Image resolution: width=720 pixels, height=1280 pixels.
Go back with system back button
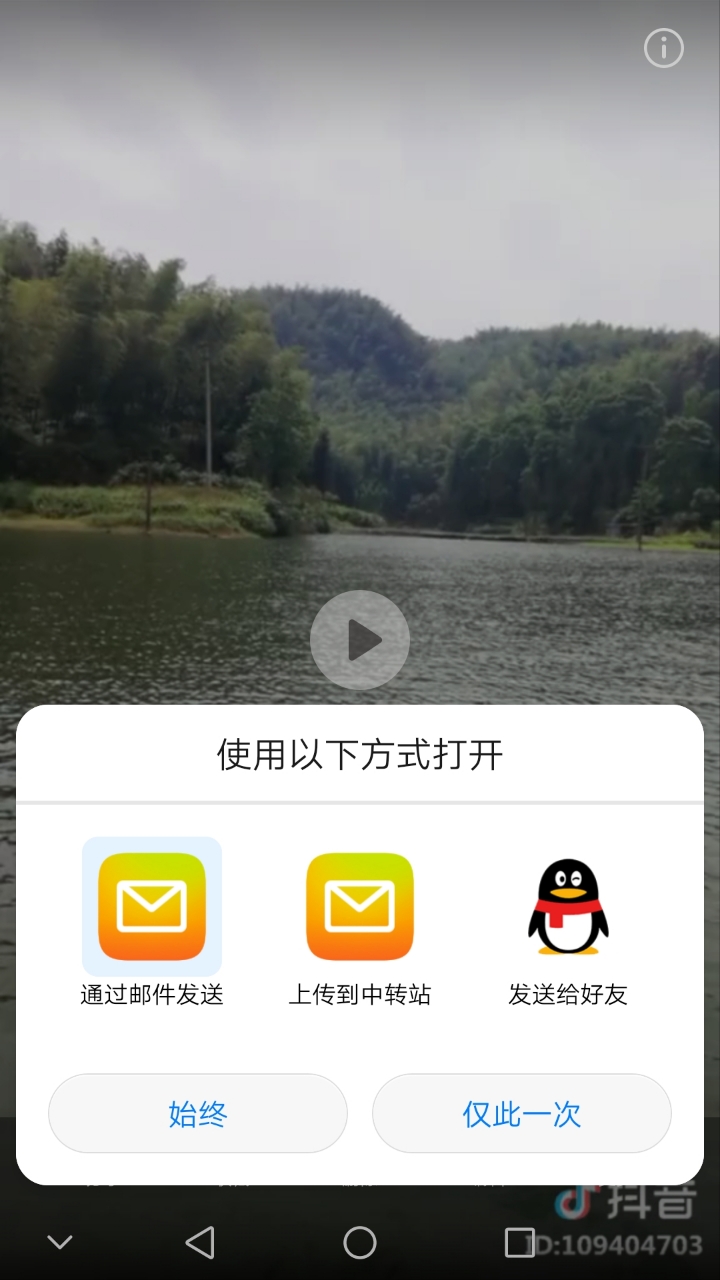click(200, 1243)
